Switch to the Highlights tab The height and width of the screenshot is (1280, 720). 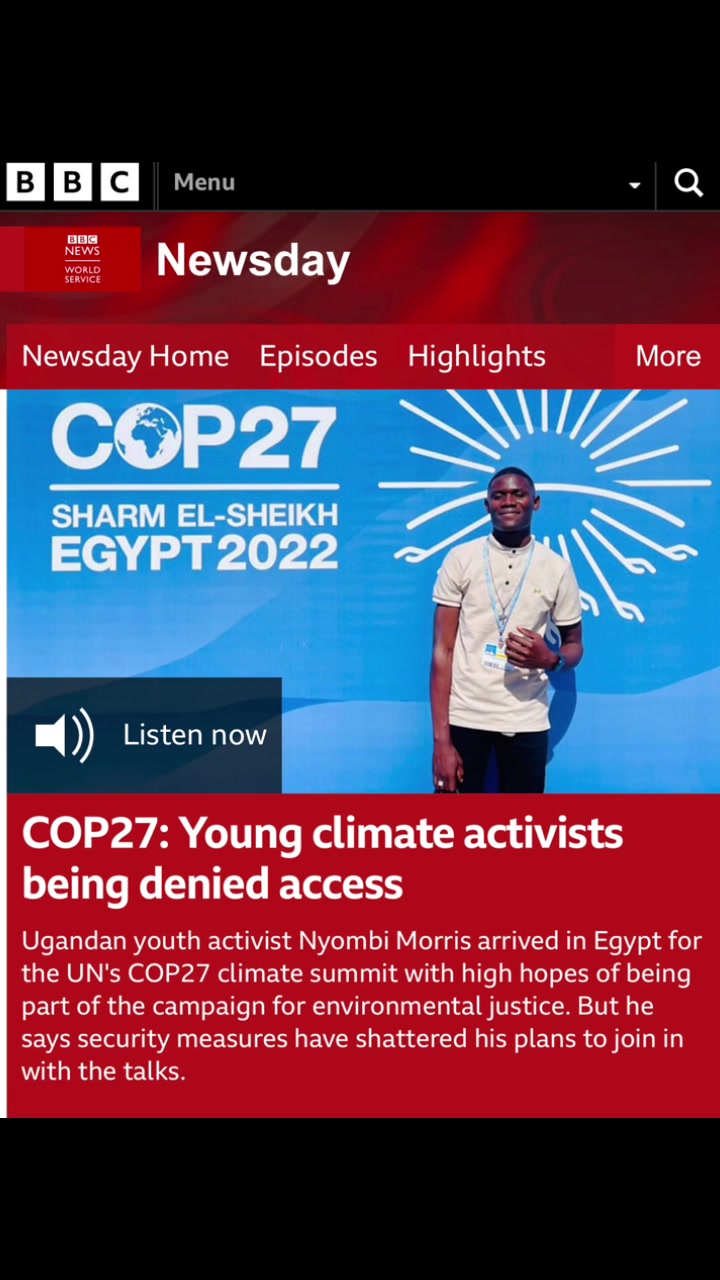[476, 356]
